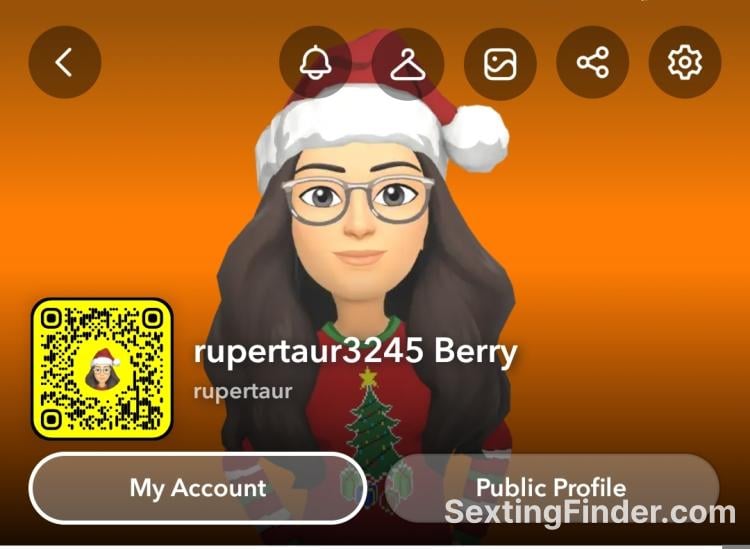The width and height of the screenshot is (750, 549).
Task: Open the notifications bell
Action: pos(315,63)
